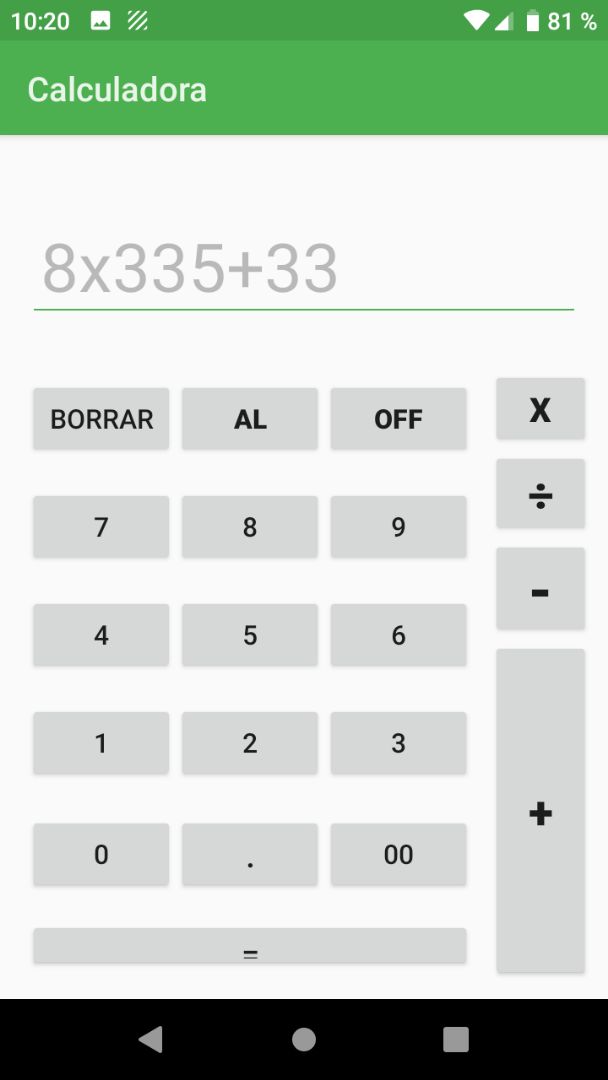Enter the digit 6
Viewport: 608px width, 1080px height.
point(398,635)
